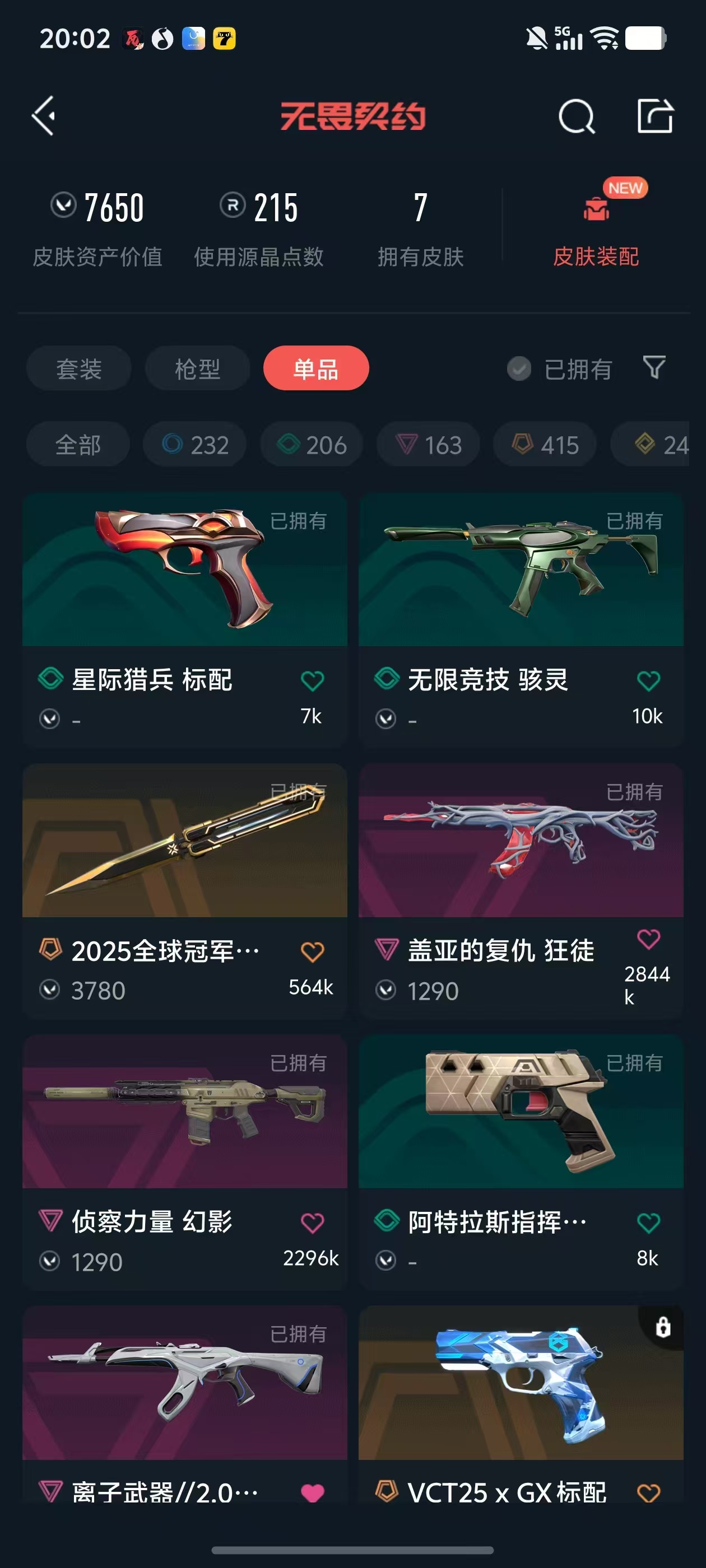
Task: Like the 阿特拉斯指挥 skin
Action: tap(648, 1223)
